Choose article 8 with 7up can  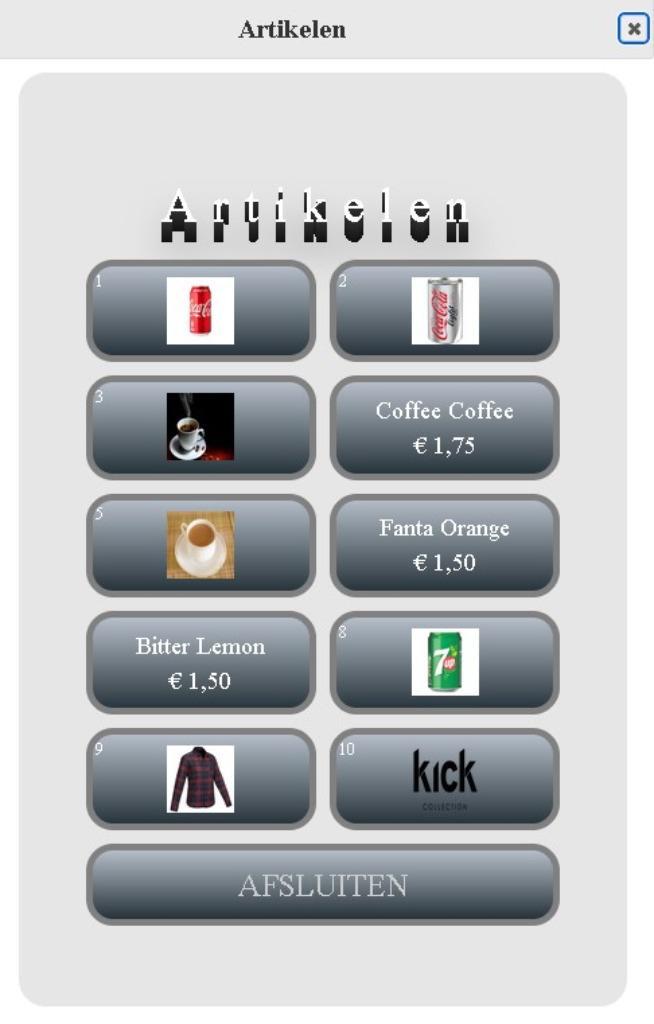445,662
